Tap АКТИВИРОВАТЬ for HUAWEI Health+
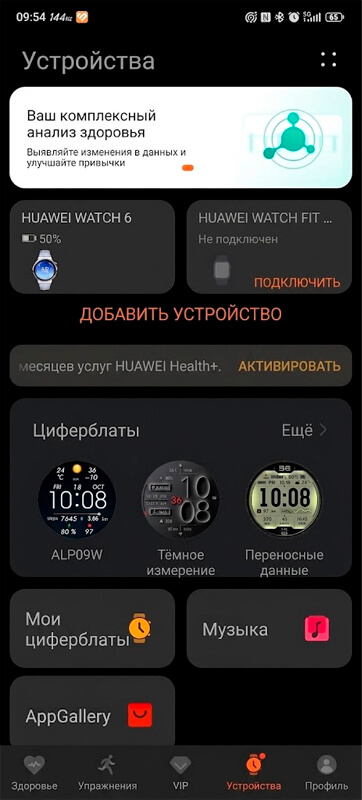 click(x=290, y=366)
